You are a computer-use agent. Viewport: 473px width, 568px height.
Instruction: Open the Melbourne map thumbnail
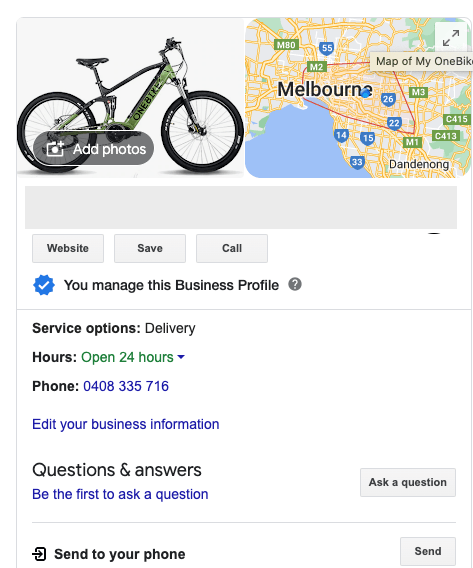pos(358,98)
